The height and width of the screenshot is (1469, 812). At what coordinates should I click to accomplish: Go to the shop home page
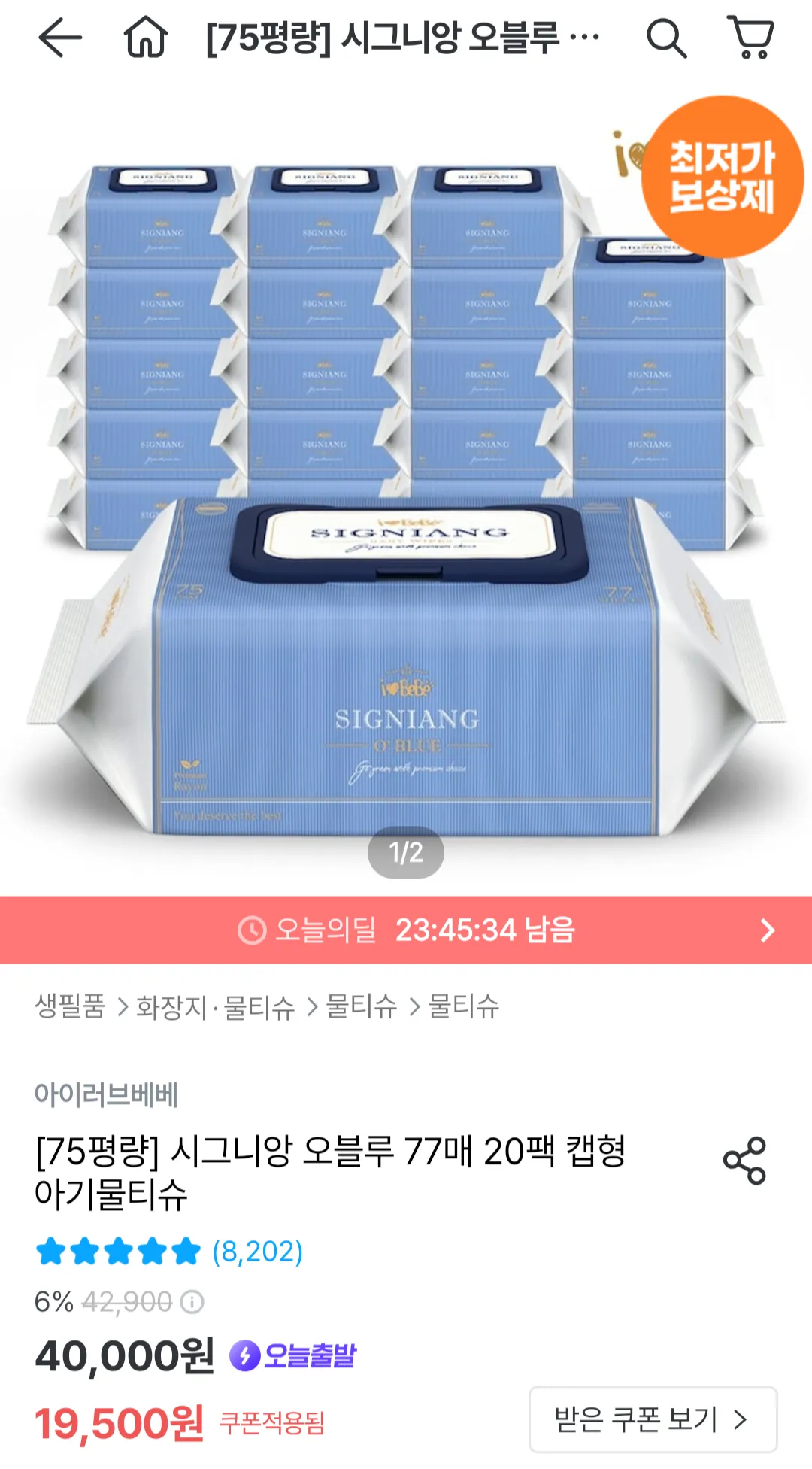(145, 38)
